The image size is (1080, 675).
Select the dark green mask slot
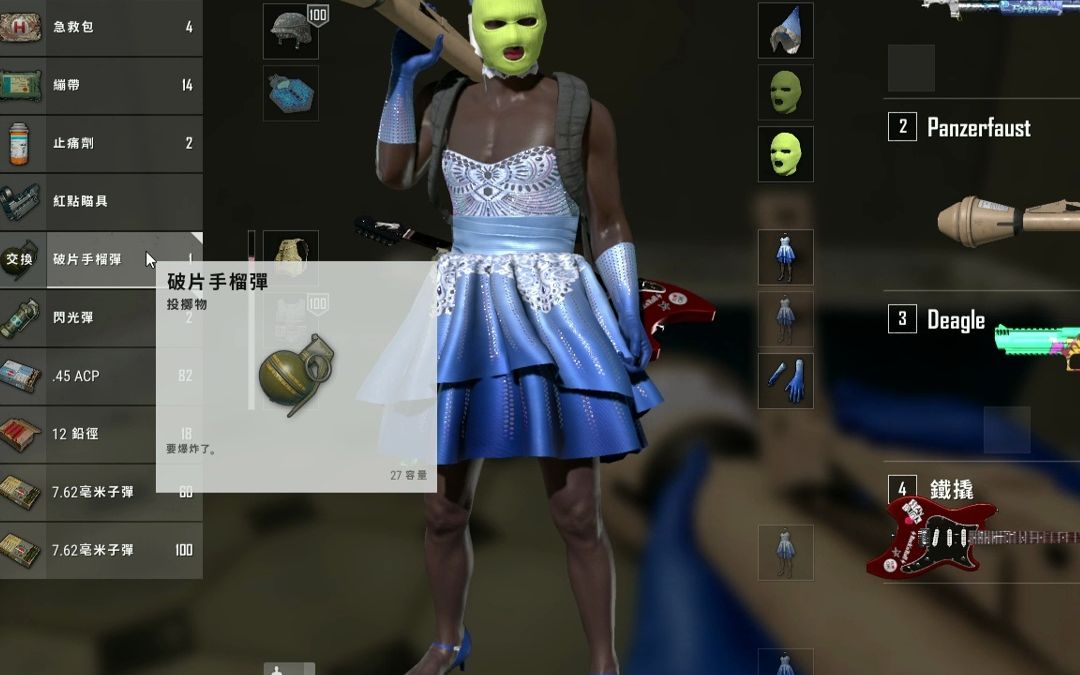(x=785, y=93)
